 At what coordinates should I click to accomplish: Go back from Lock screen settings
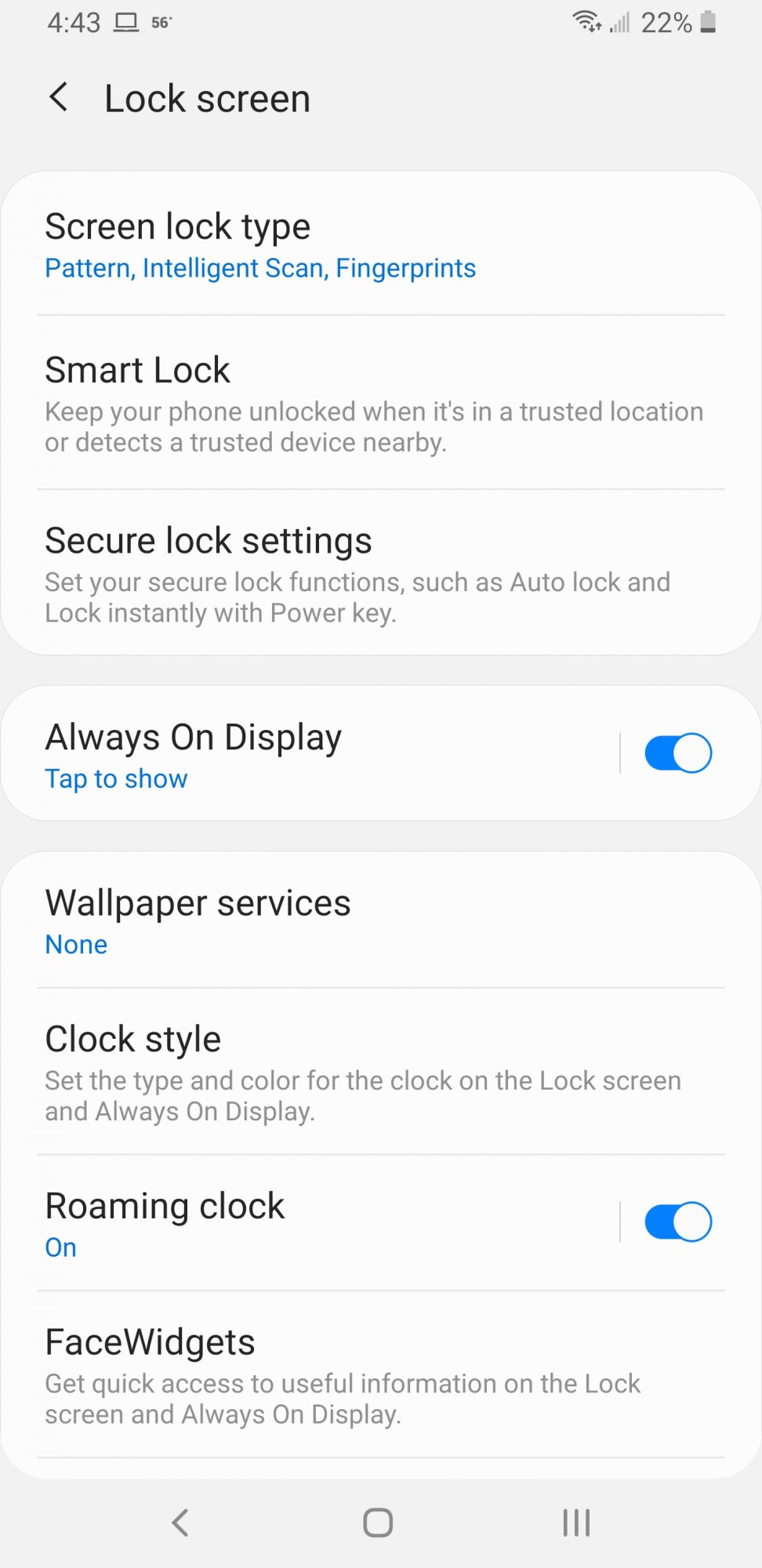pyautogui.click(x=59, y=98)
